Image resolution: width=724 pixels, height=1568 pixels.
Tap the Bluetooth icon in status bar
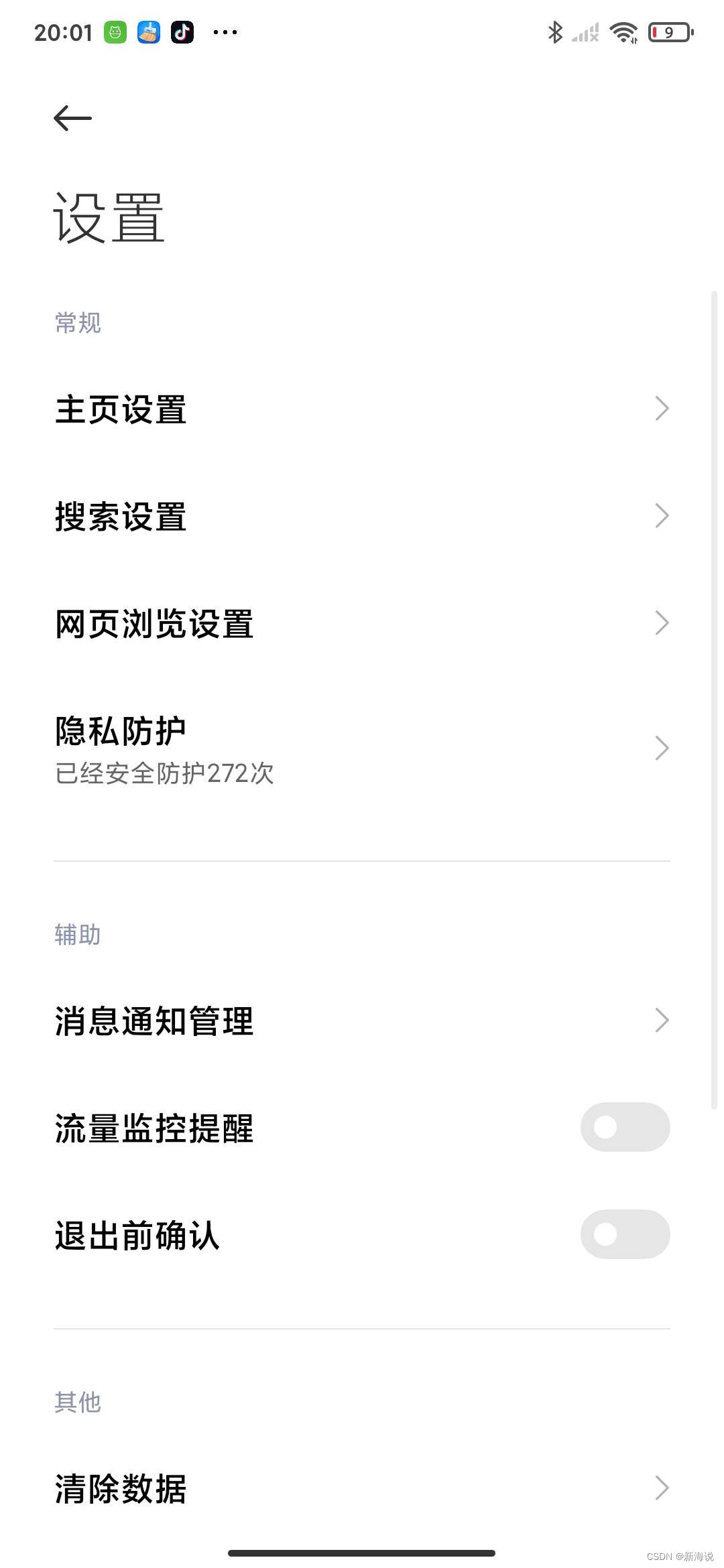point(554,32)
